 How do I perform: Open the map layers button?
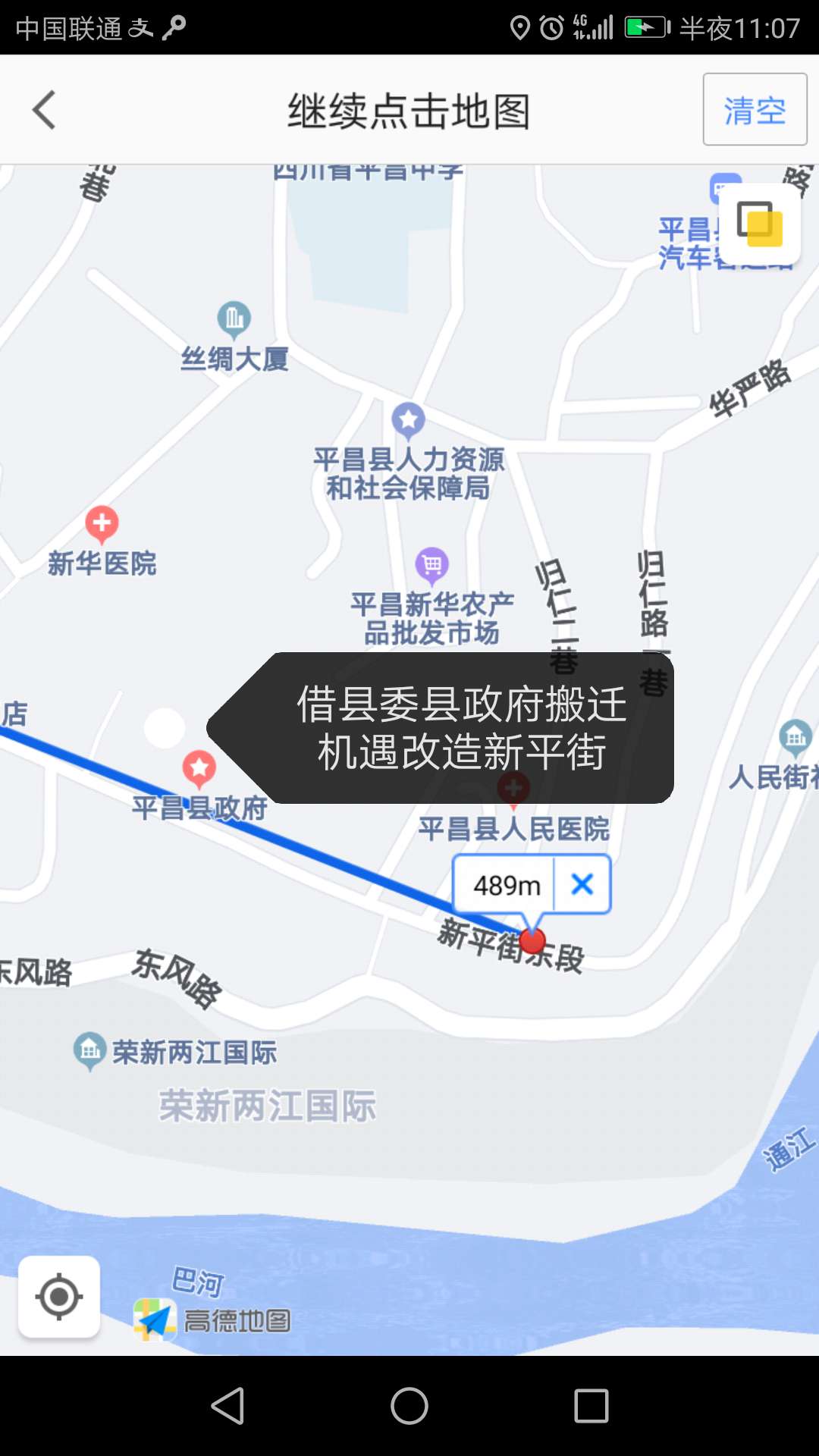tap(759, 224)
